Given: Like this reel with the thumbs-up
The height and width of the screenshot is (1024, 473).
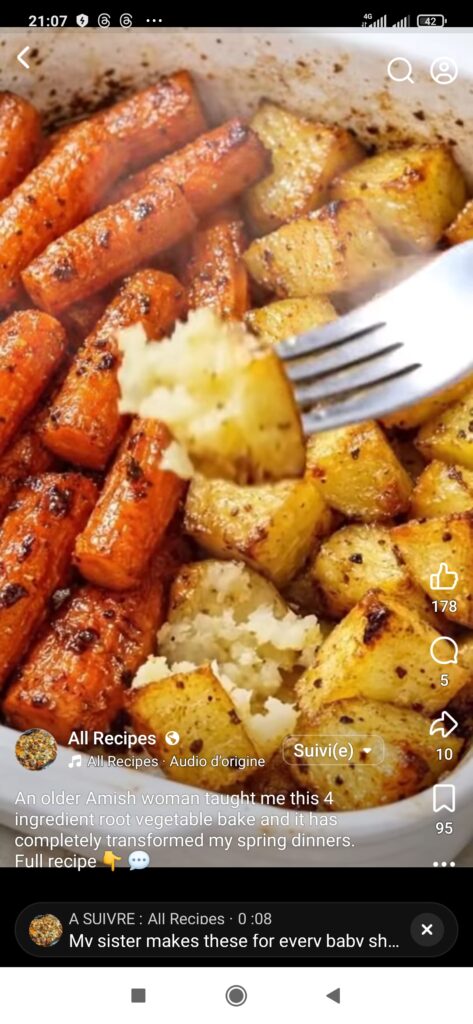Looking at the screenshot, I should click(444, 577).
